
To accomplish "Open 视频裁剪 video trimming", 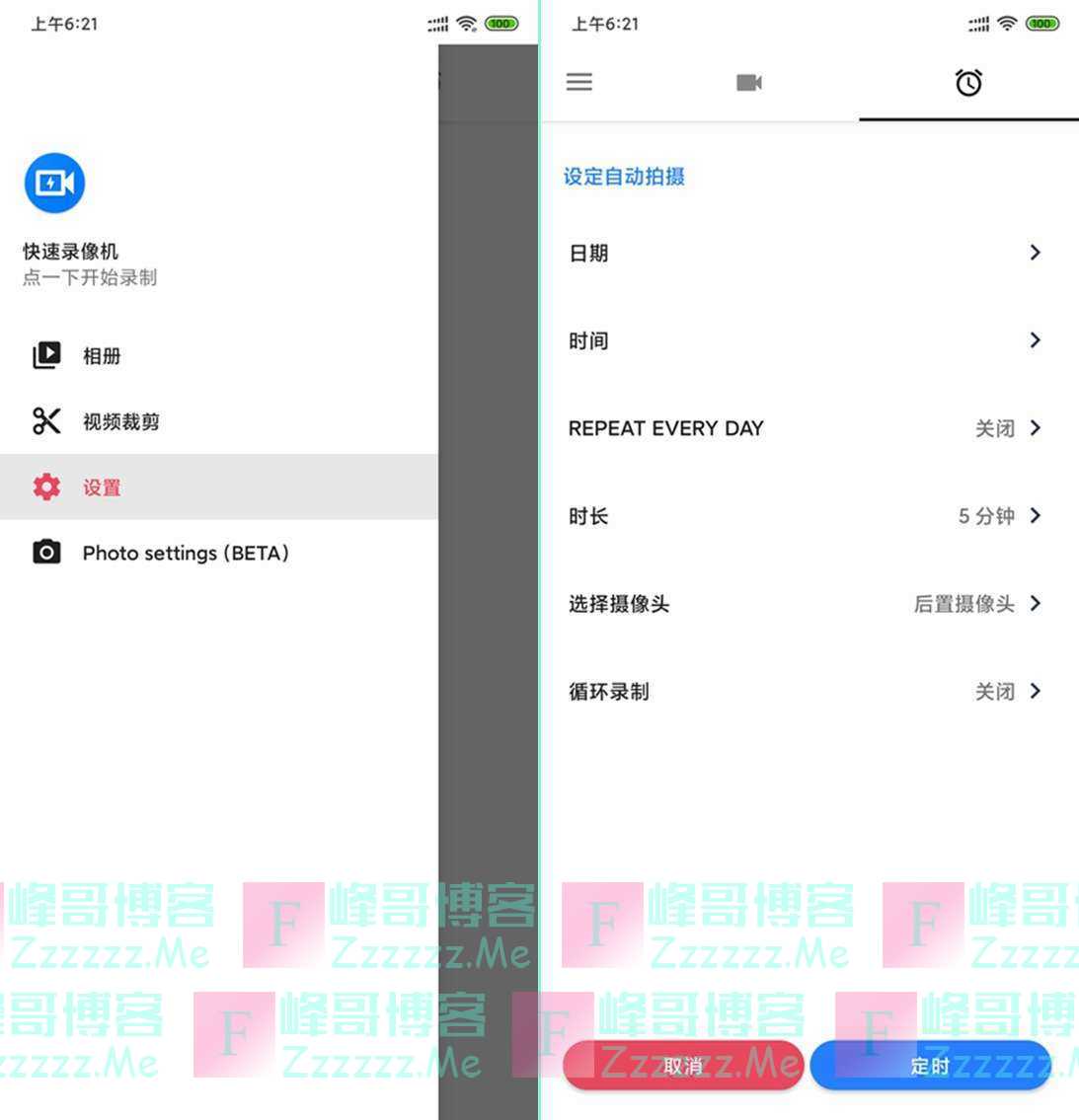I will (x=120, y=422).
